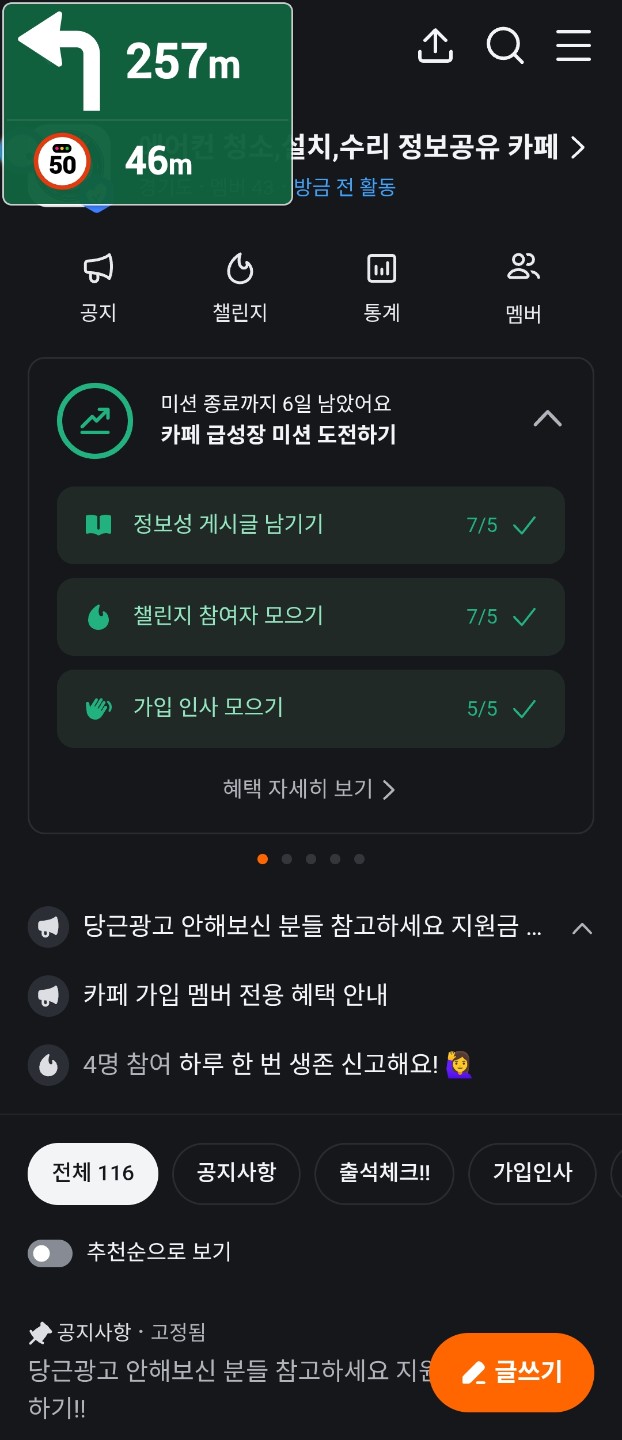This screenshot has height=1440, width=622.
Task: Open 카페 가입 멤버 전용 혜택 안내 notice
Action: 235,995
